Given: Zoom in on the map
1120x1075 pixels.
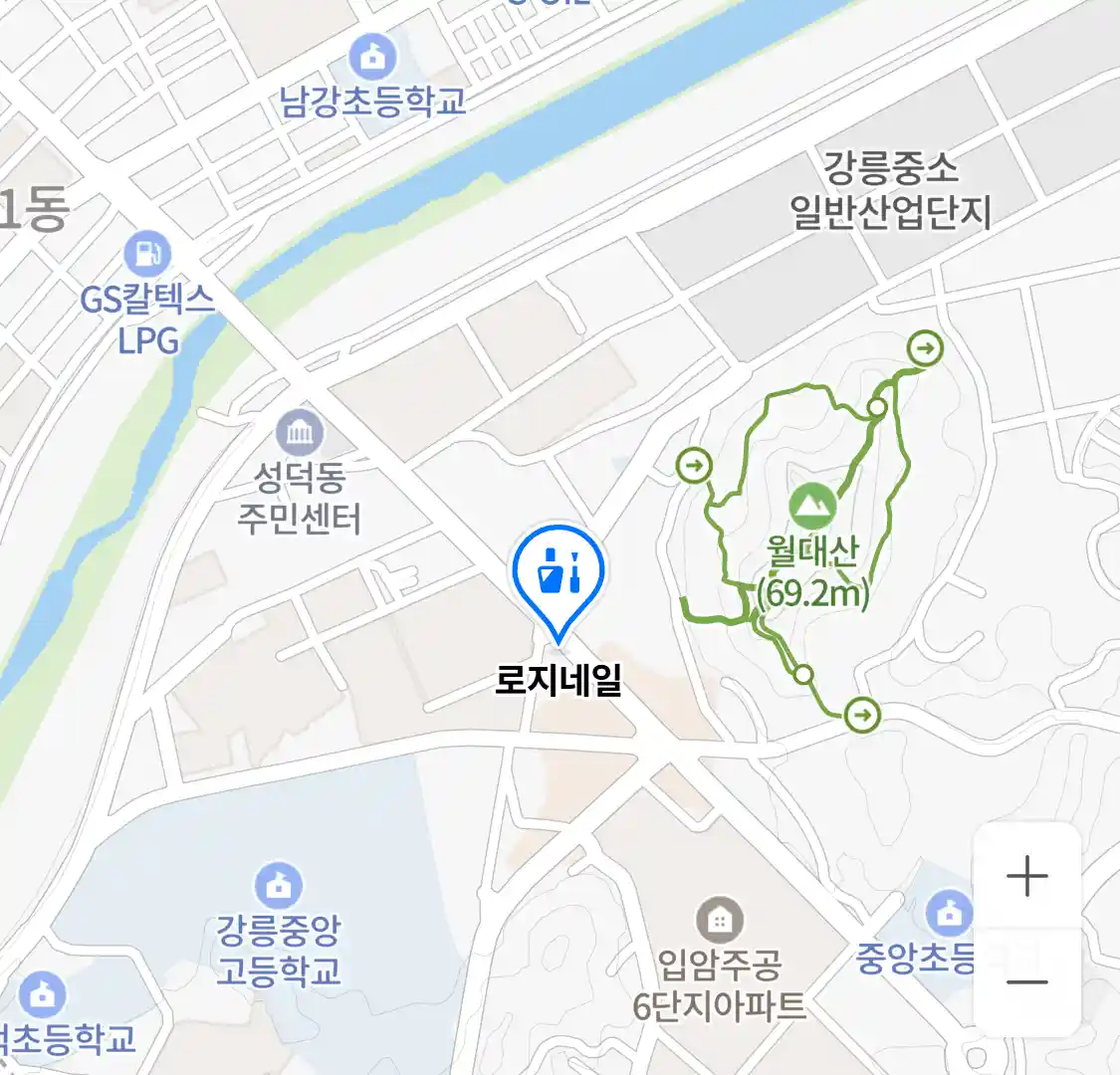Looking at the screenshot, I should click(x=1026, y=877).
